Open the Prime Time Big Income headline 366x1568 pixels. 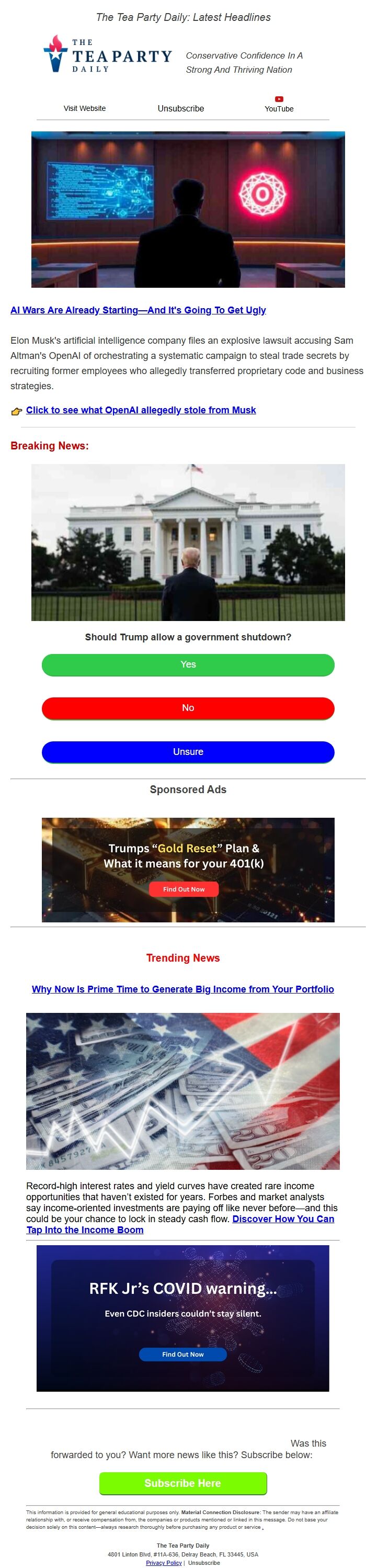click(183, 989)
